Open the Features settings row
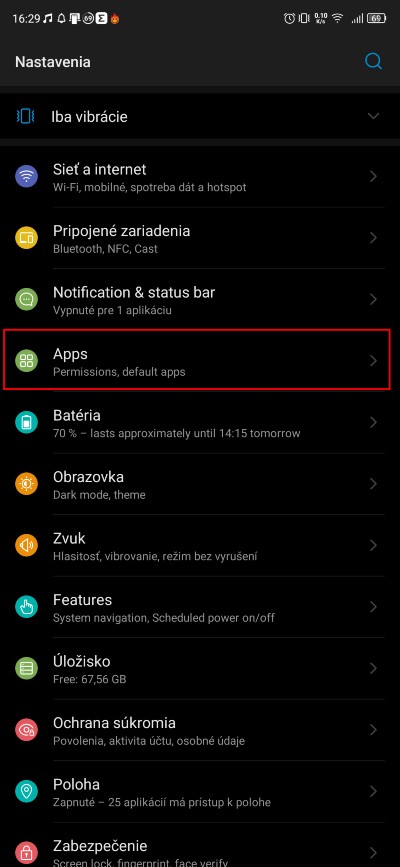This screenshot has width=400, height=867. tap(200, 607)
